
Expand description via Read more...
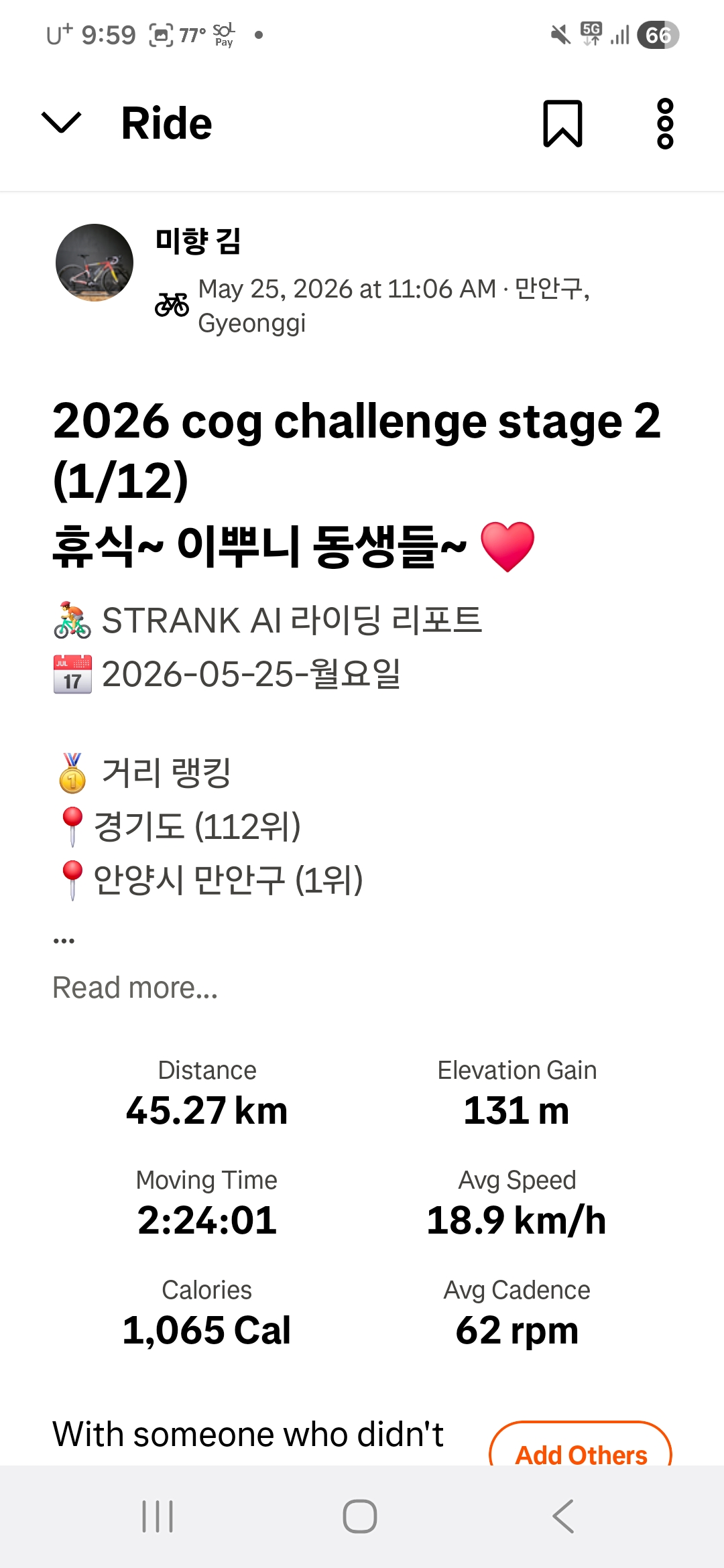coord(135,987)
